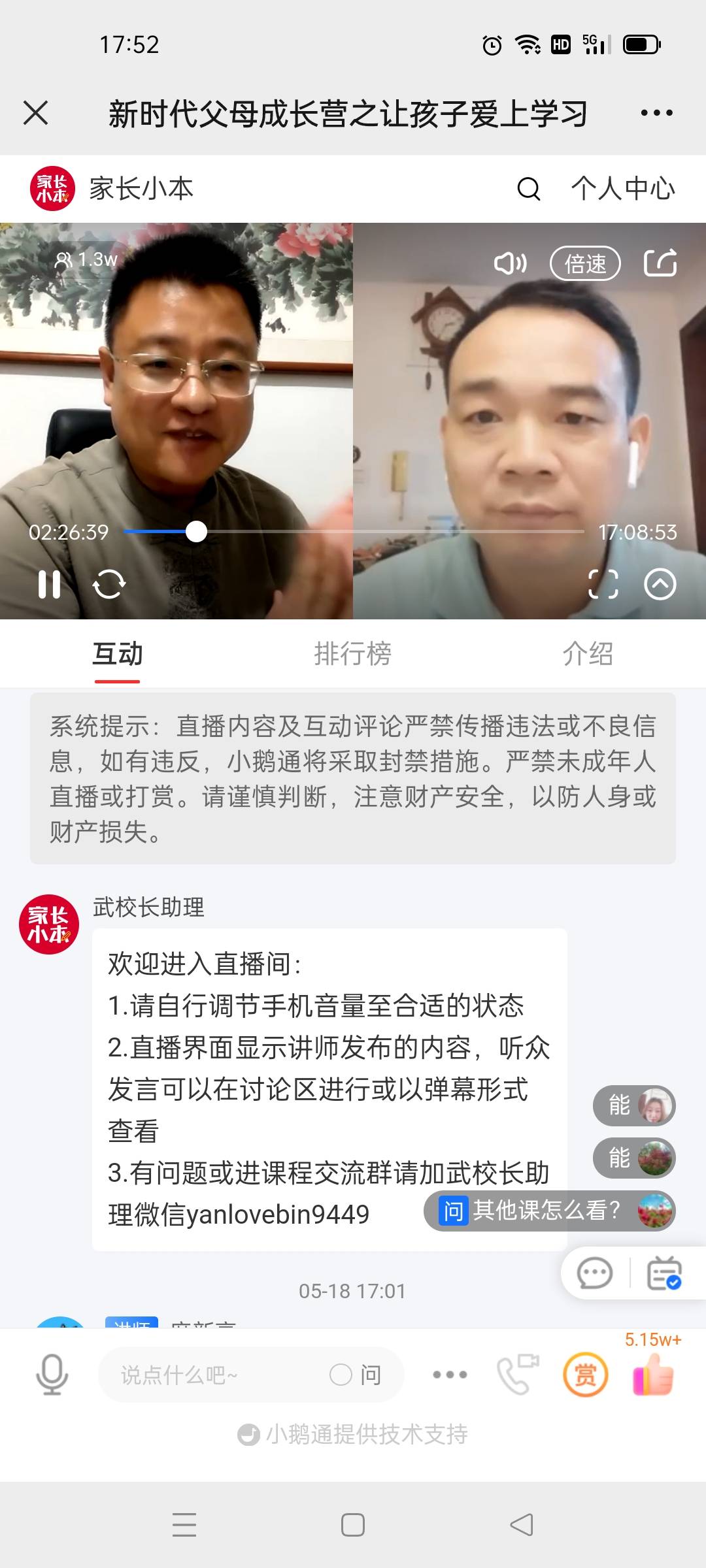The width and height of the screenshot is (706, 1568).
Task: Open the share options
Action: pos(661,263)
